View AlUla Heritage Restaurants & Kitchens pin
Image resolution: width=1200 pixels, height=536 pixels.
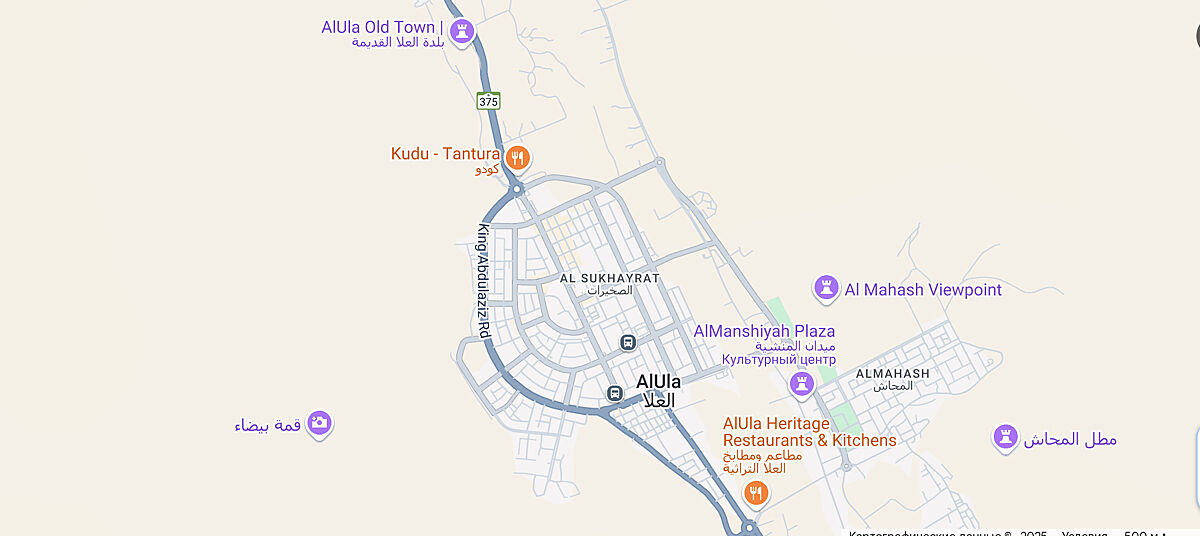coord(755,492)
